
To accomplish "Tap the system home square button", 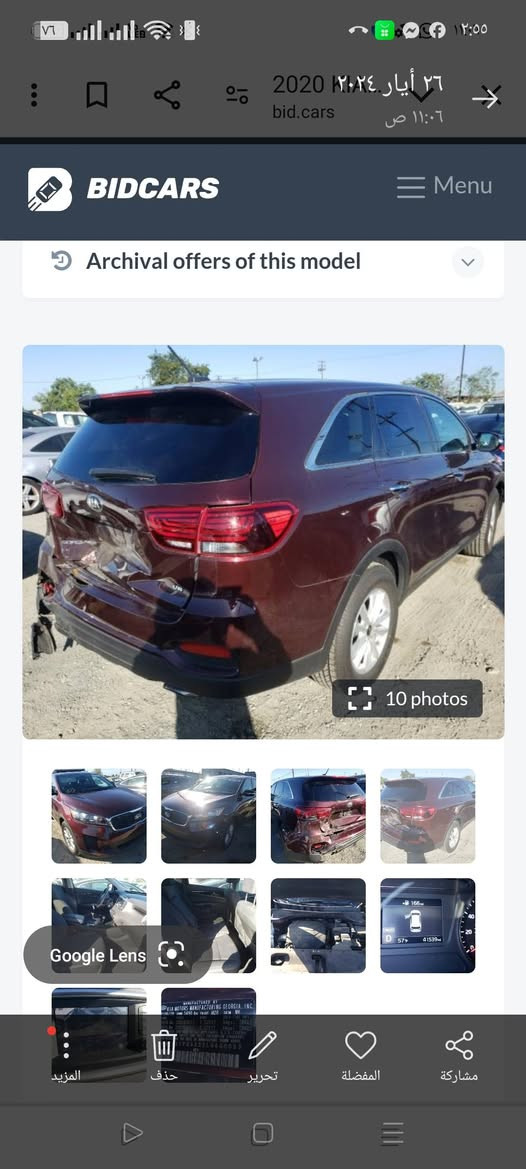I will click(x=262, y=1134).
